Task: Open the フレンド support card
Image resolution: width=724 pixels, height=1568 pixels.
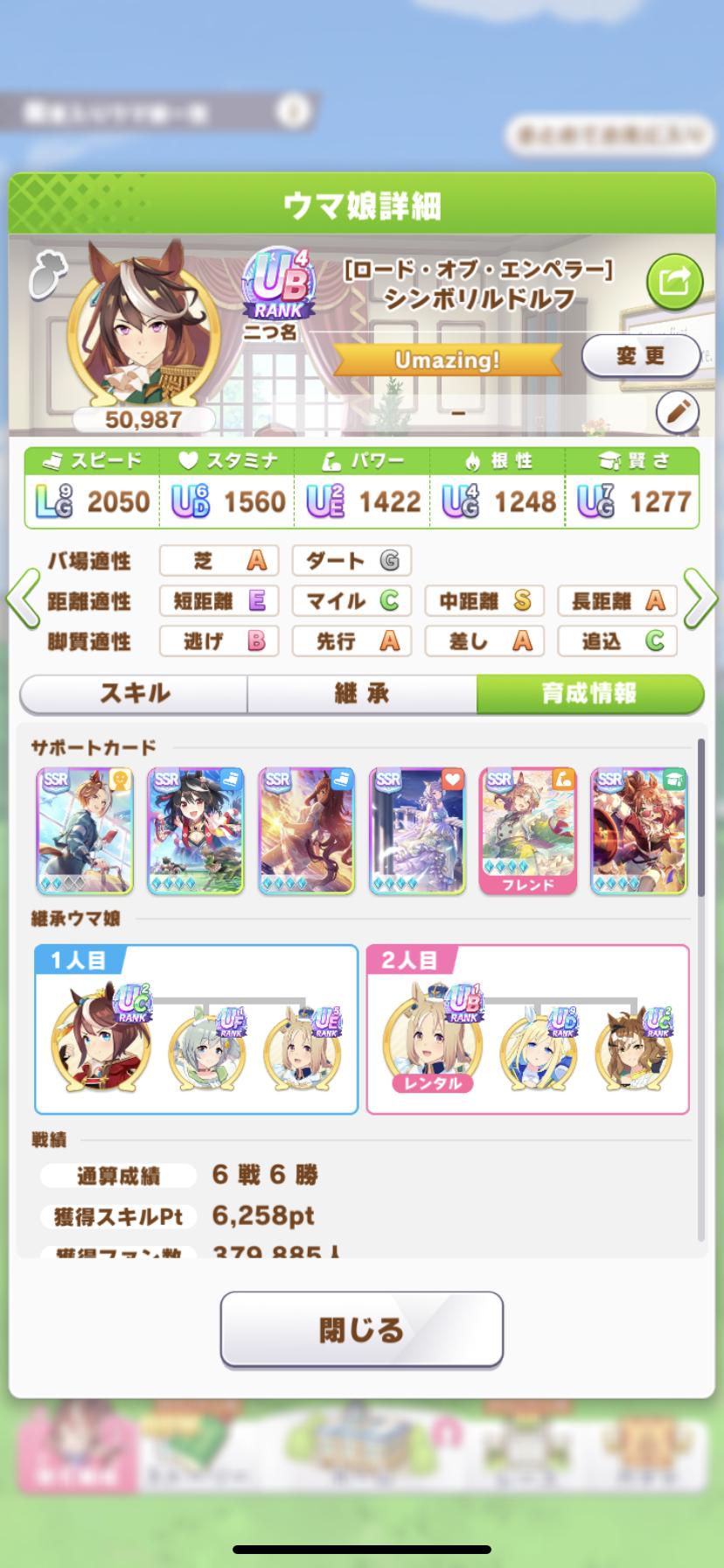Action: pyautogui.click(x=528, y=830)
